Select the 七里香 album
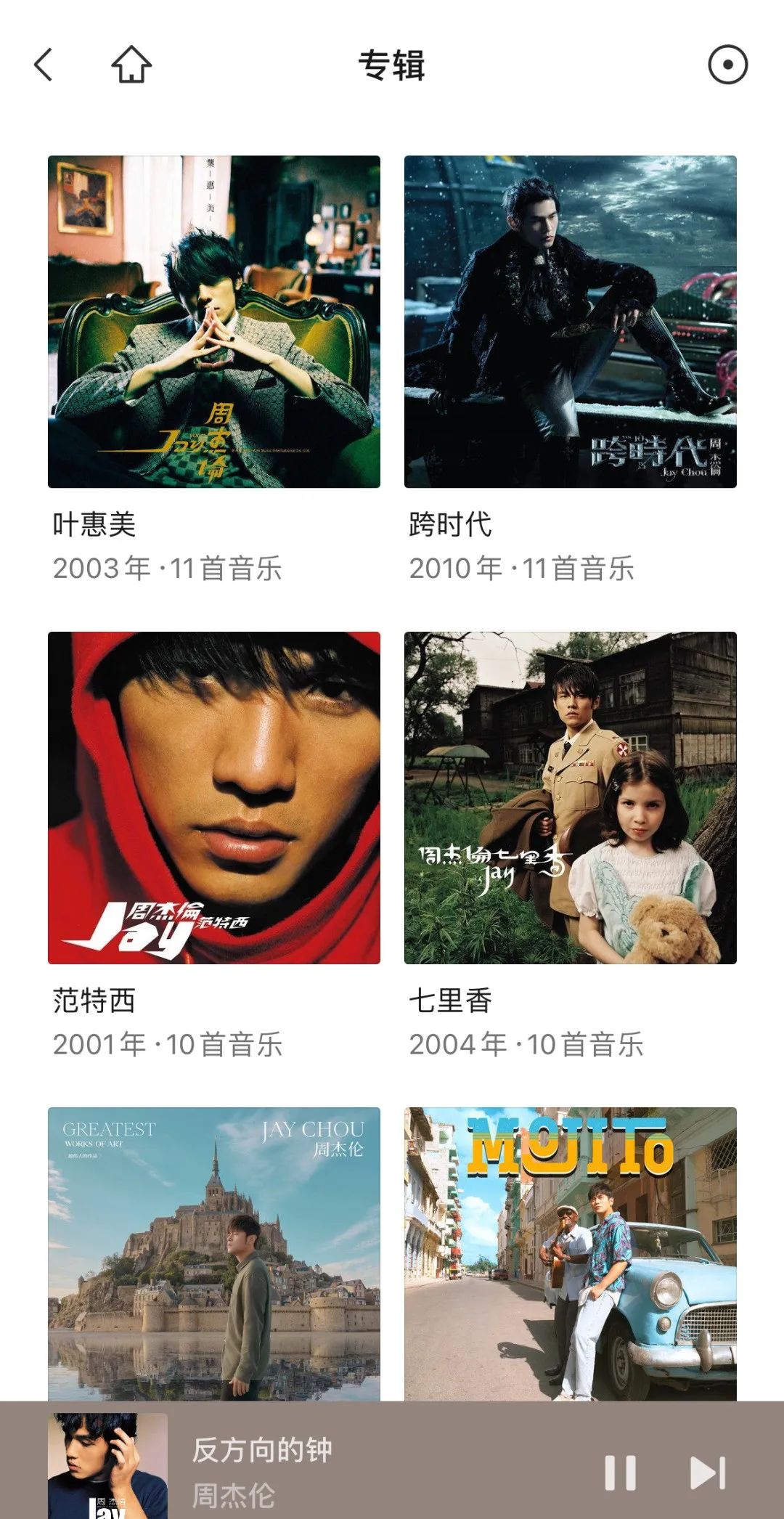Screen dimensions: 784x1519 coord(570,797)
